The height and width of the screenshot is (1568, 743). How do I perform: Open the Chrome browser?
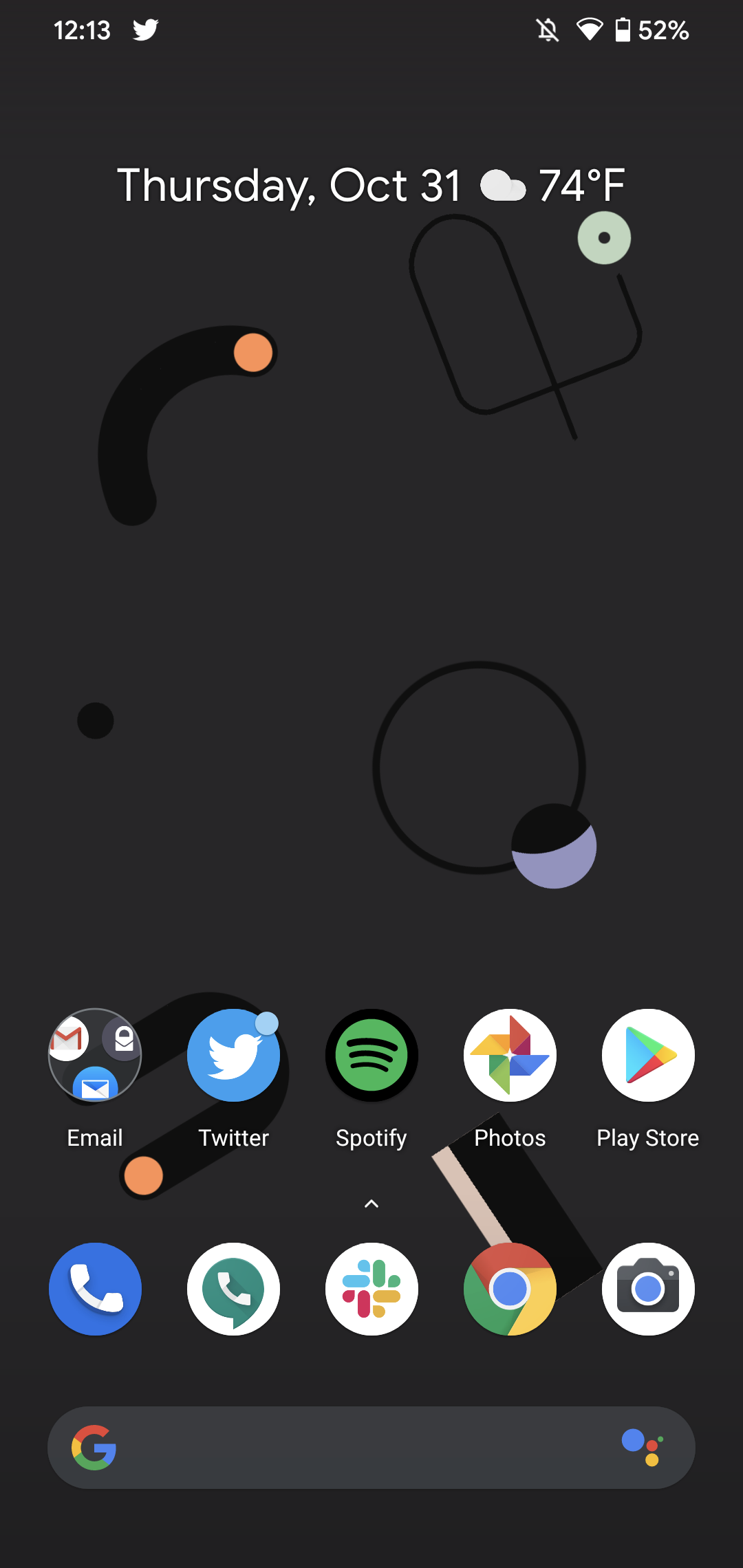510,1289
